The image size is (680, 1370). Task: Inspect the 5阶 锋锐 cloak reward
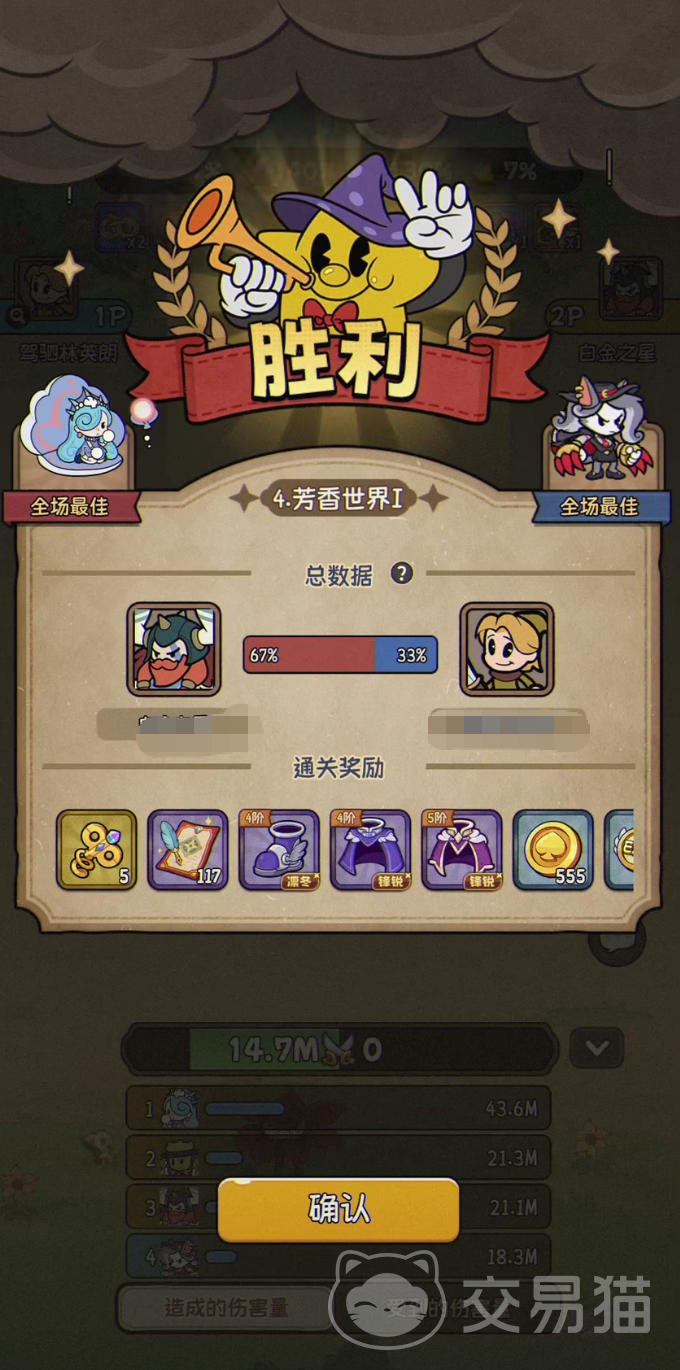[461, 850]
